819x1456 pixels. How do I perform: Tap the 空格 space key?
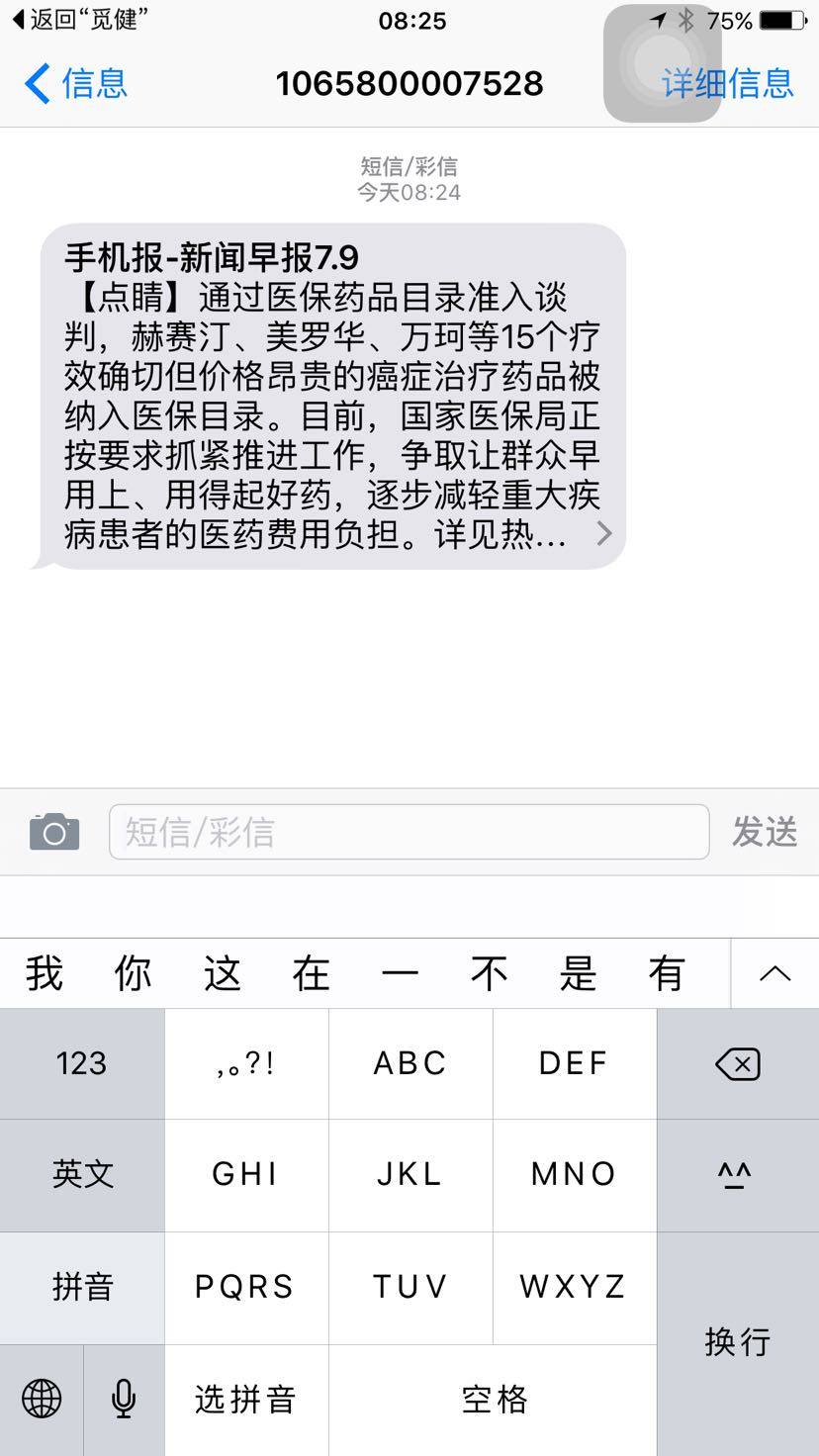(493, 1399)
